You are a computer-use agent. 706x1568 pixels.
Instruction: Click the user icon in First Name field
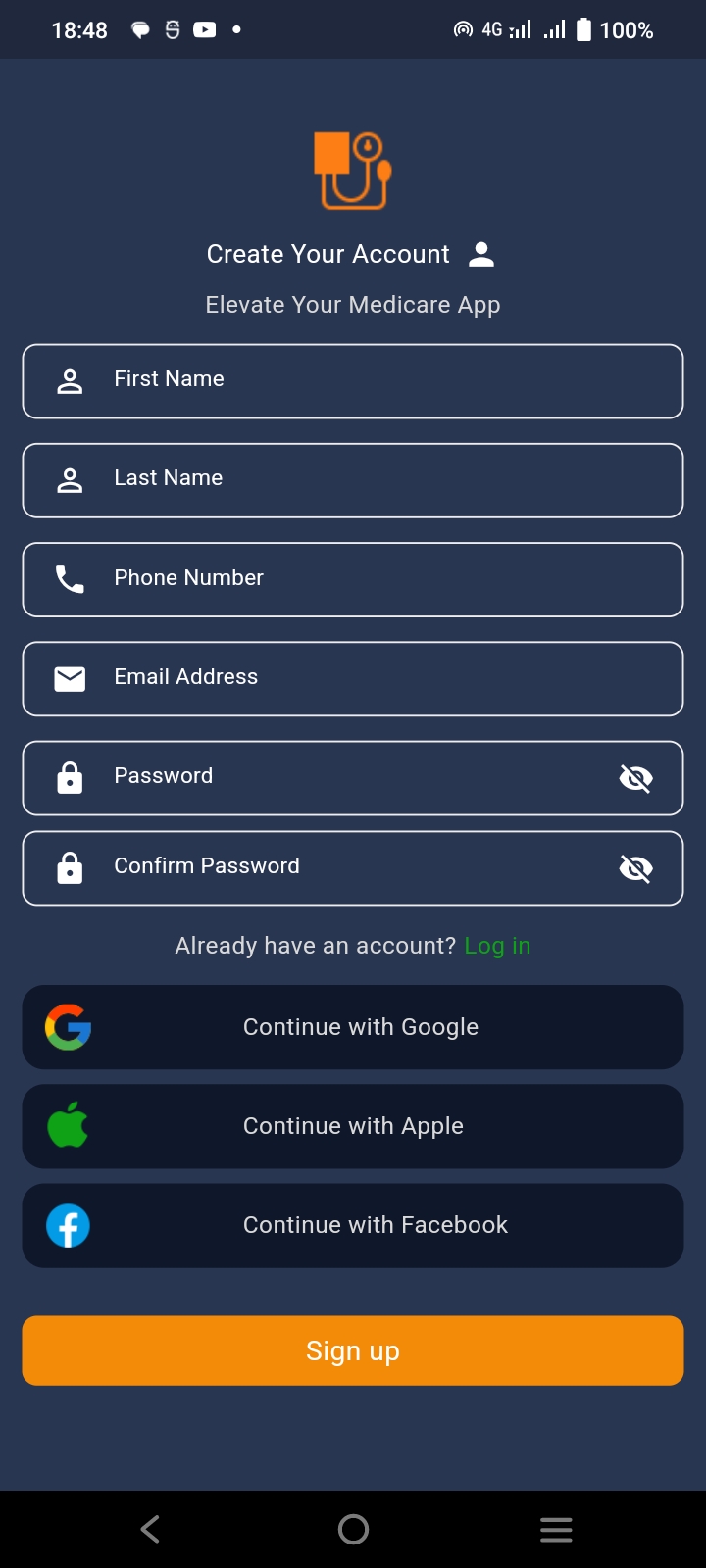click(x=70, y=381)
